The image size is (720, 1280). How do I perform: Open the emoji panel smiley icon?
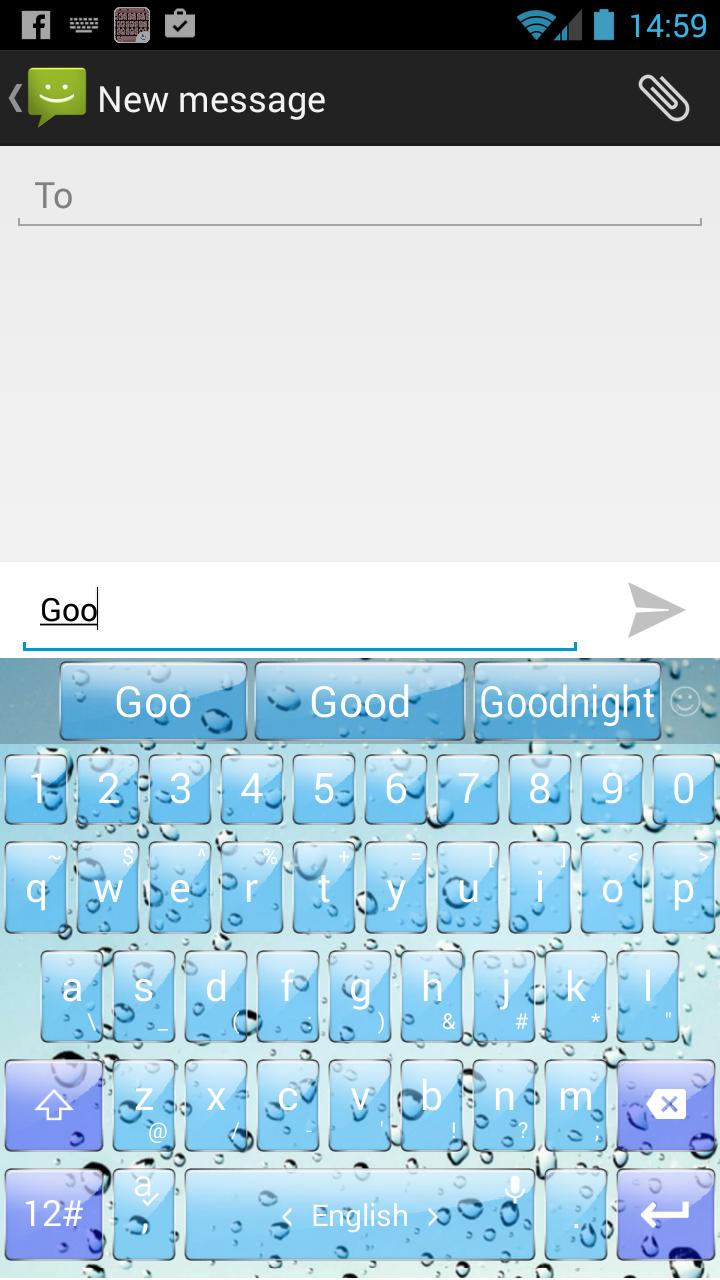685,701
